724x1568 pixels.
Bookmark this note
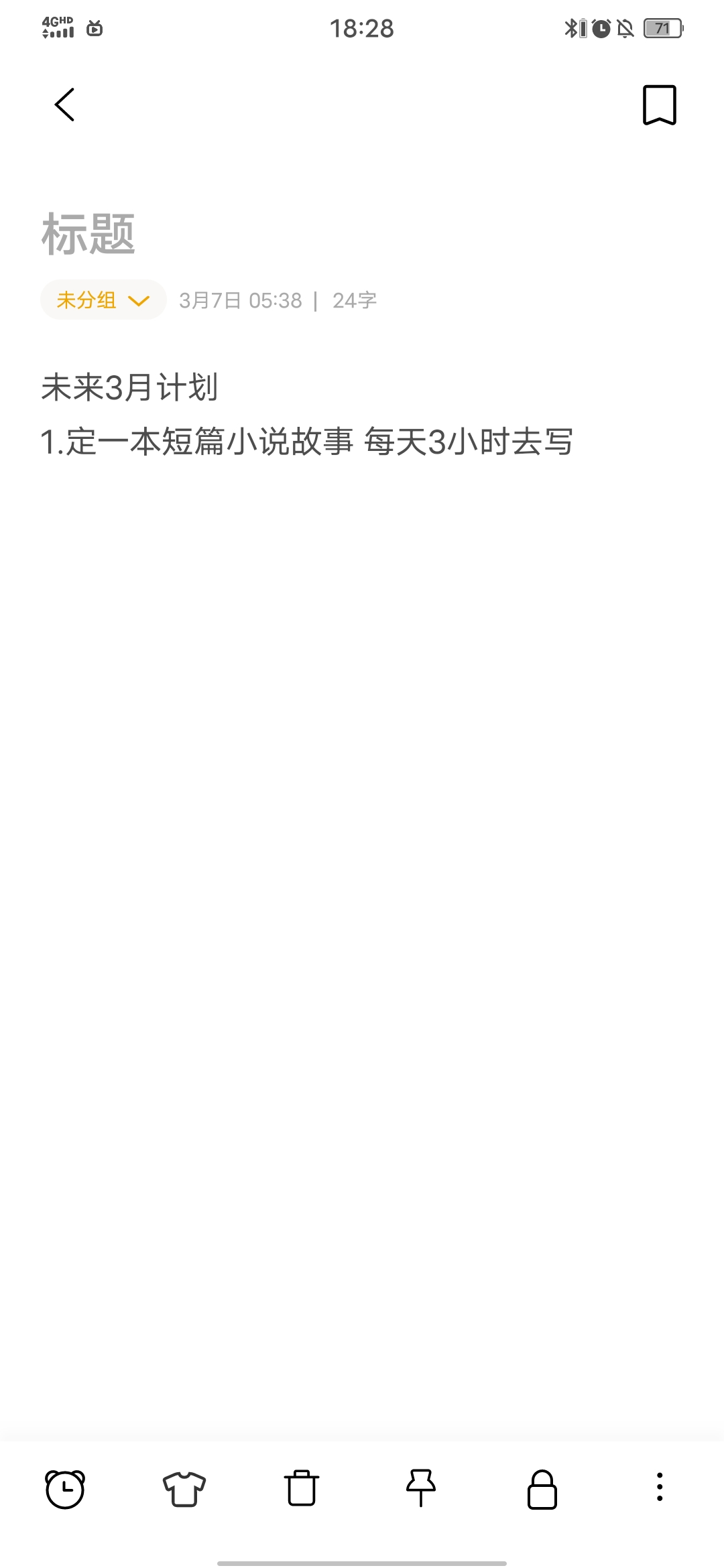click(660, 105)
